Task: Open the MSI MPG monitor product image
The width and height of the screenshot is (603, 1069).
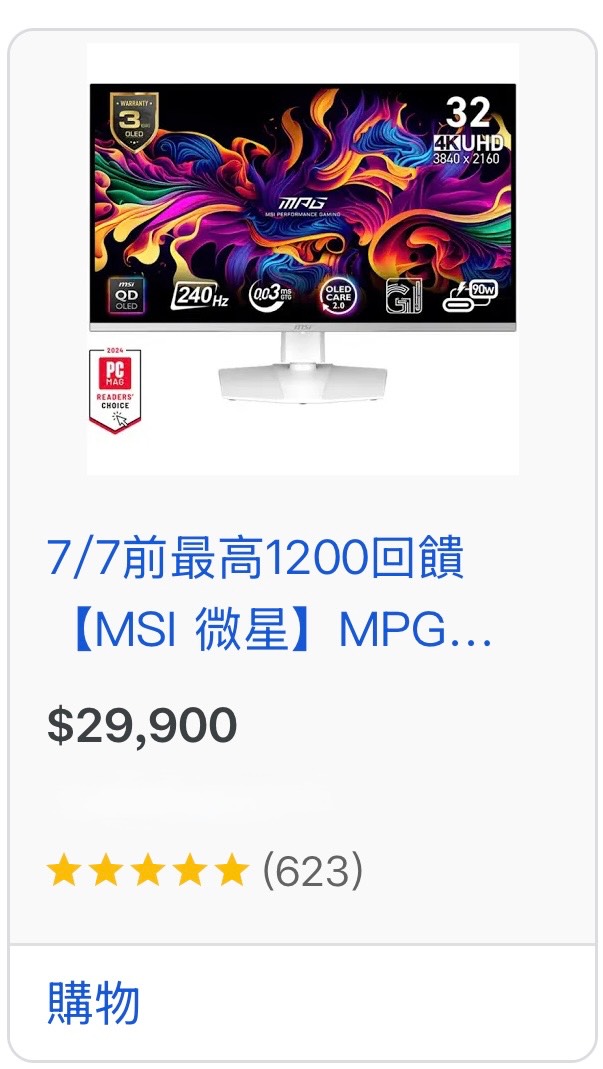Action: (302, 258)
